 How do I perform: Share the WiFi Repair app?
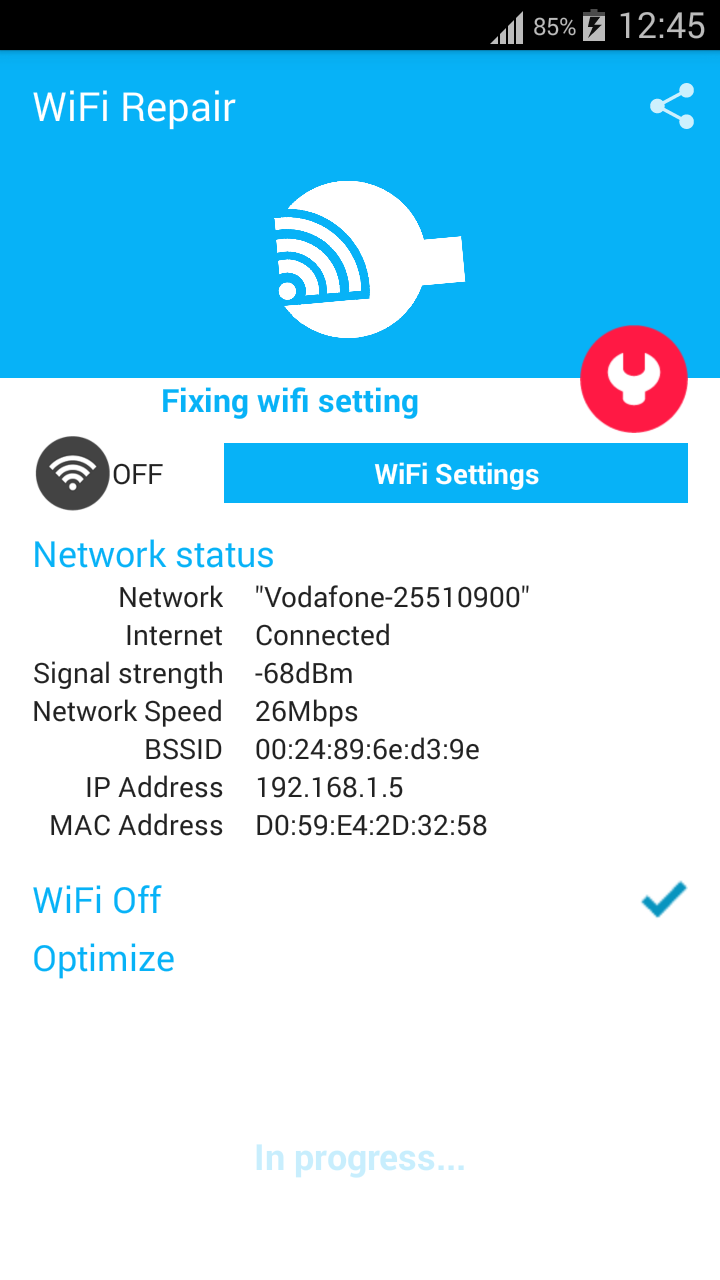click(672, 107)
